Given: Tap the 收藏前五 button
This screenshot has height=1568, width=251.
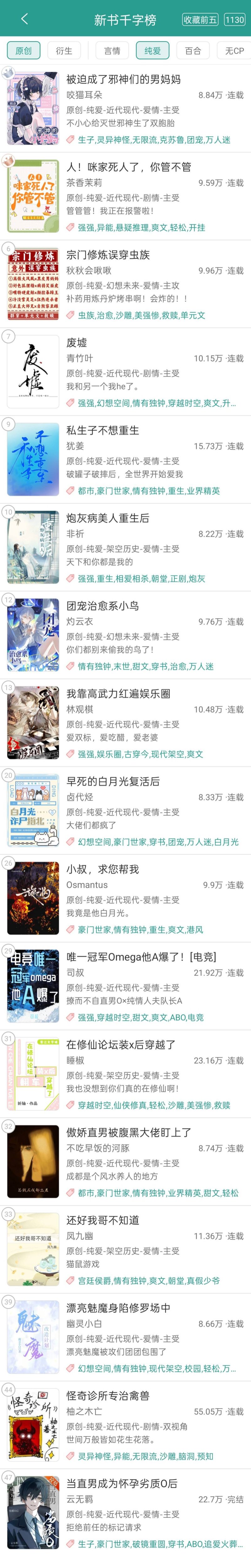Looking at the screenshot, I should 200,19.
